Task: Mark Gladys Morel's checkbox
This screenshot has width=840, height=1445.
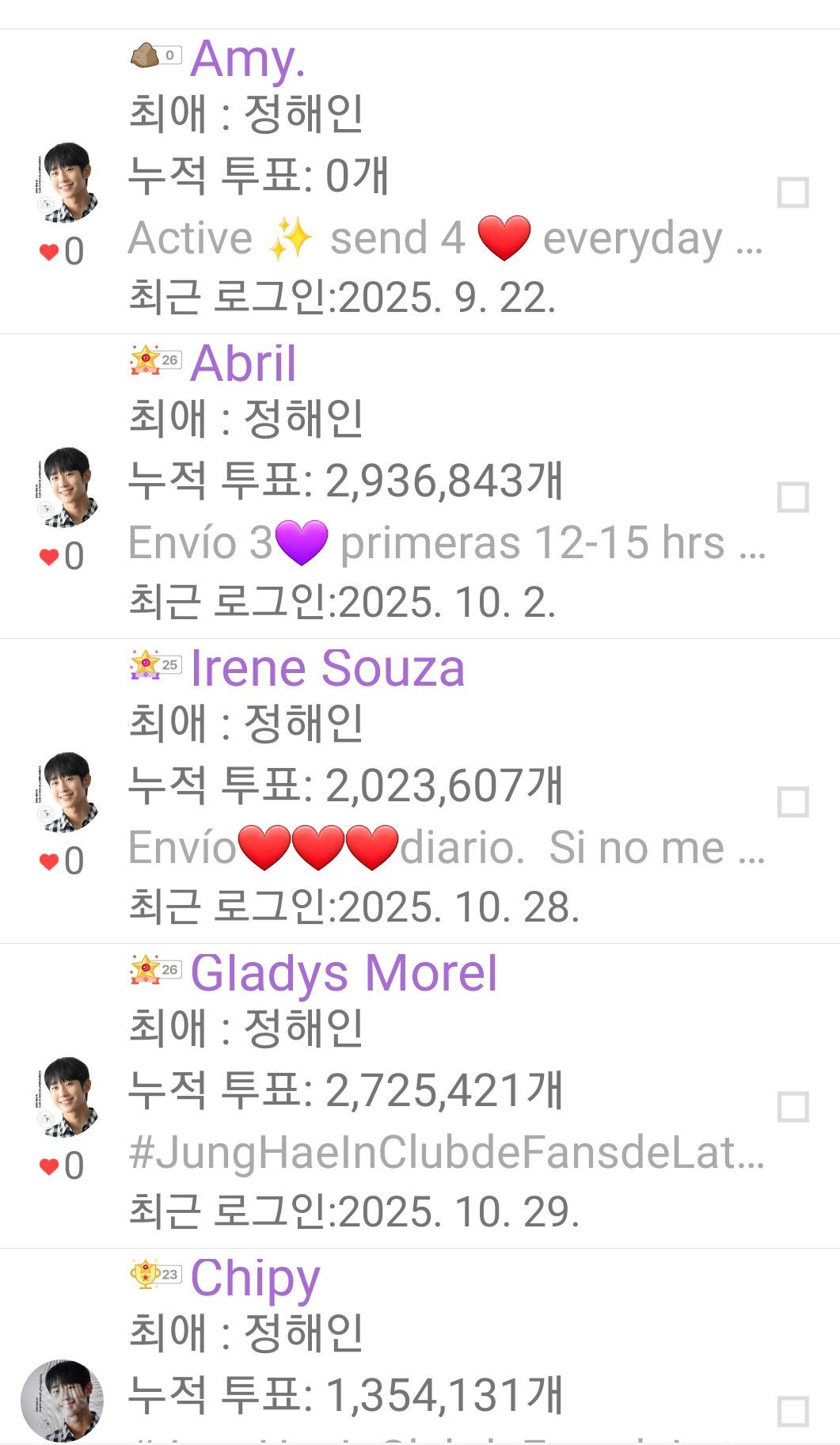Action: (792, 1107)
